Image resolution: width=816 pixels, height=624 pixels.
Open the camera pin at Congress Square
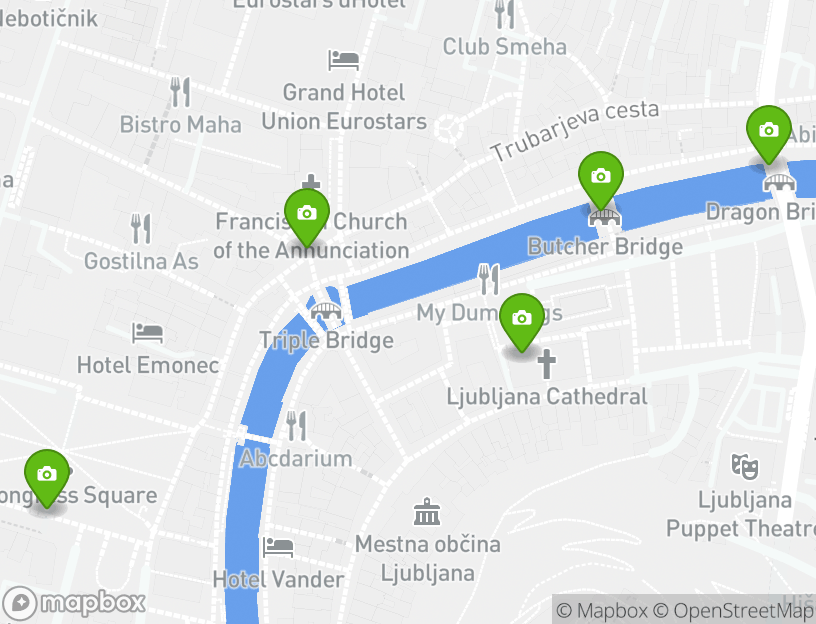(x=46, y=475)
